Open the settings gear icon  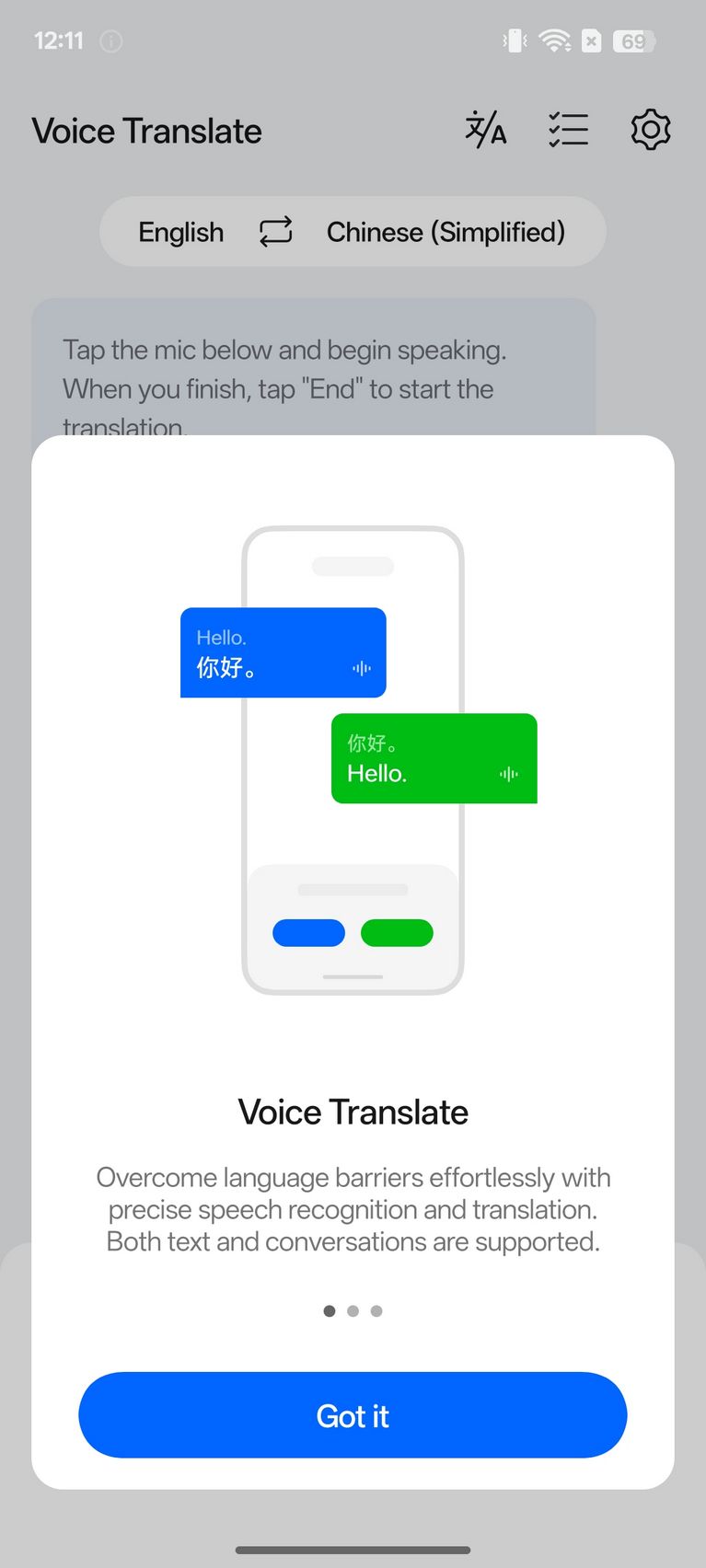651,130
